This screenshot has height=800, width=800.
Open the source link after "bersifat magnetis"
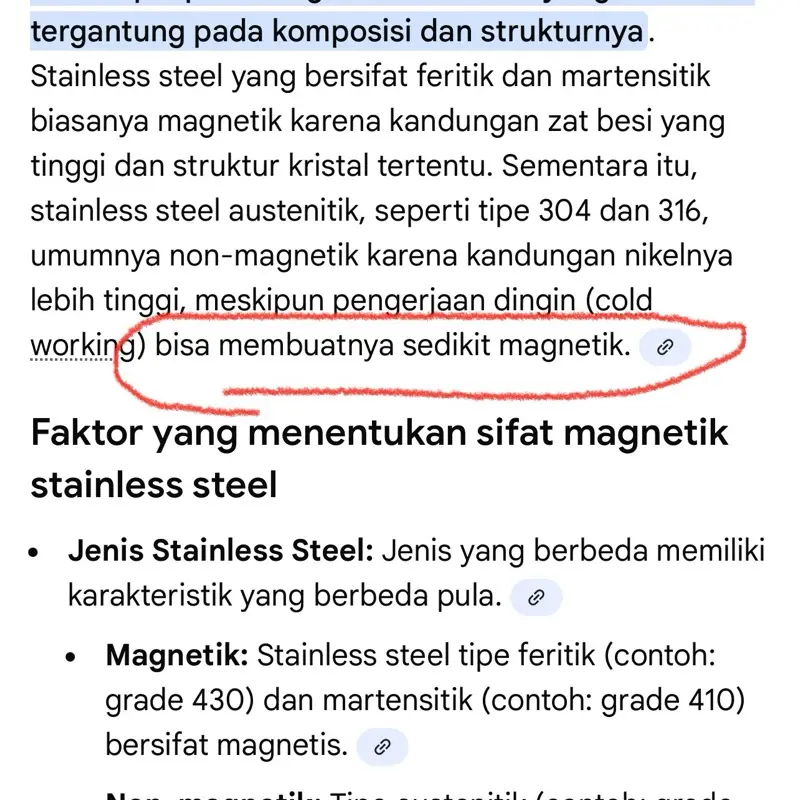(x=384, y=746)
